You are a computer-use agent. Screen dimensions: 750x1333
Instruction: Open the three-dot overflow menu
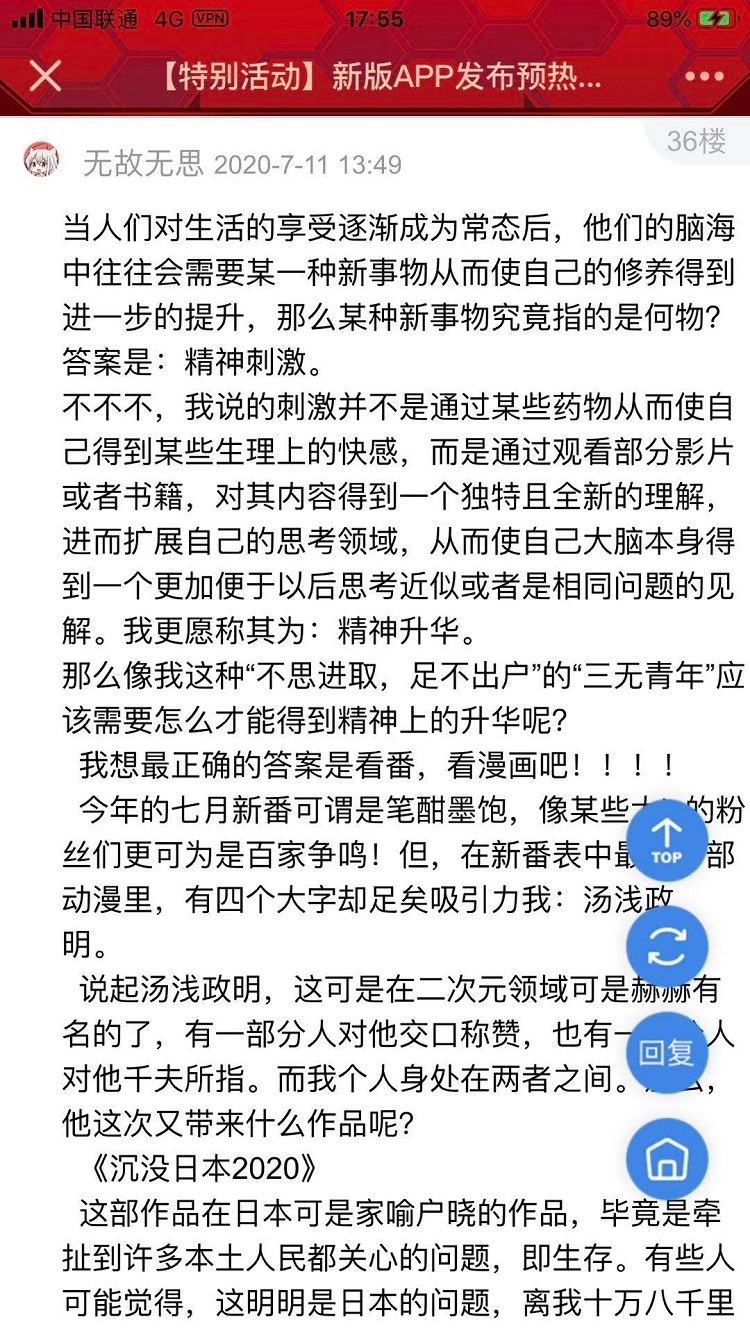point(704,76)
